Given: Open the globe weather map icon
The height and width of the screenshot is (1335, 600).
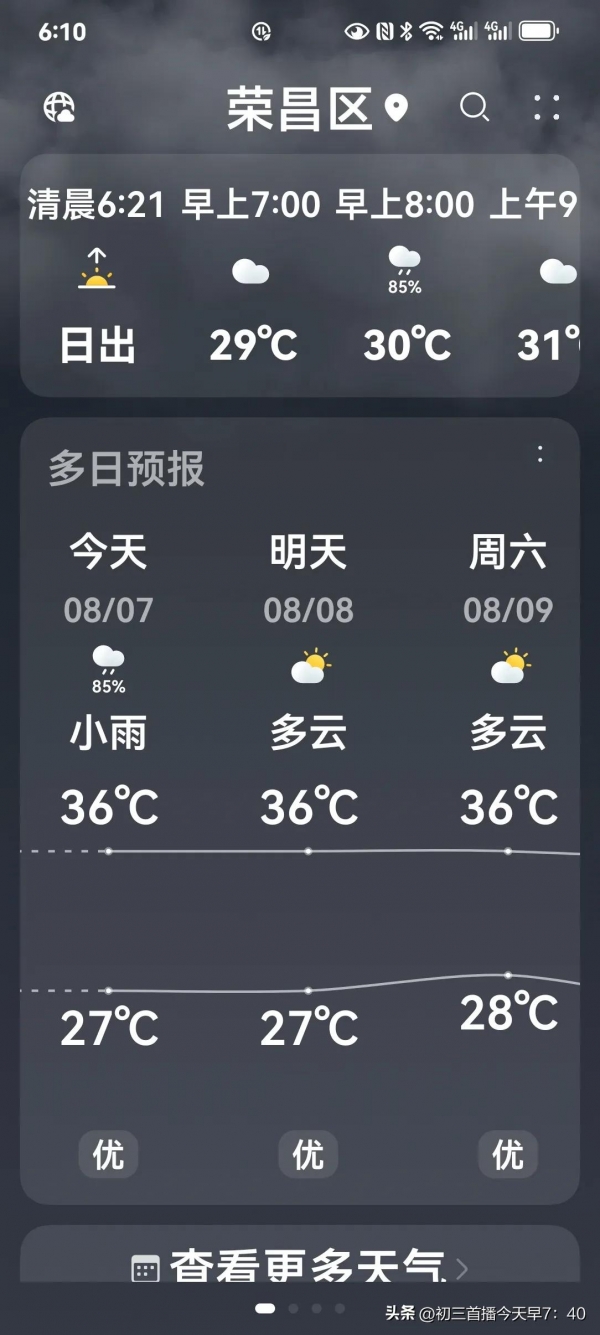Looking at the screenshot, I should (60, 108).
